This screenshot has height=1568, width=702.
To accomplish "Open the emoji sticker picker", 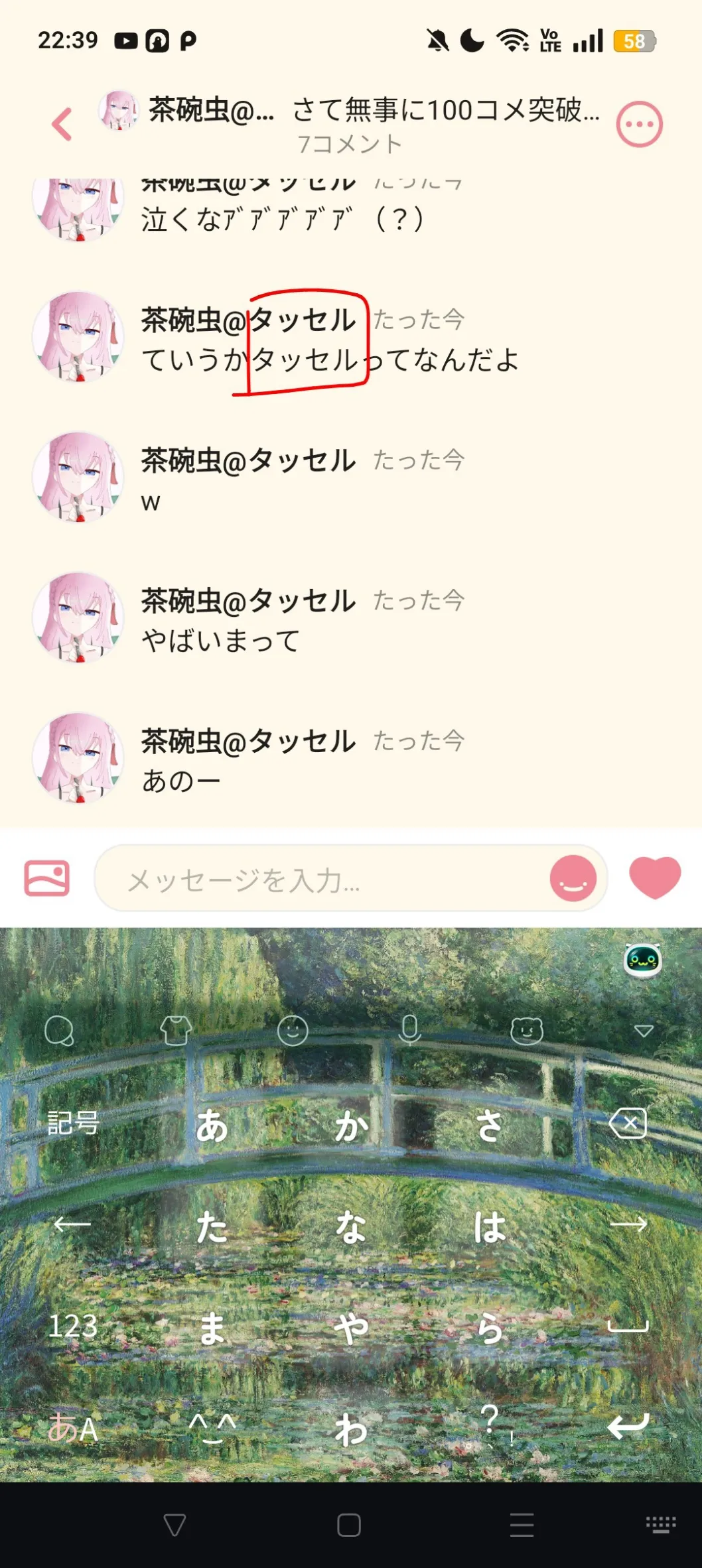I will [x=573, y=879].
